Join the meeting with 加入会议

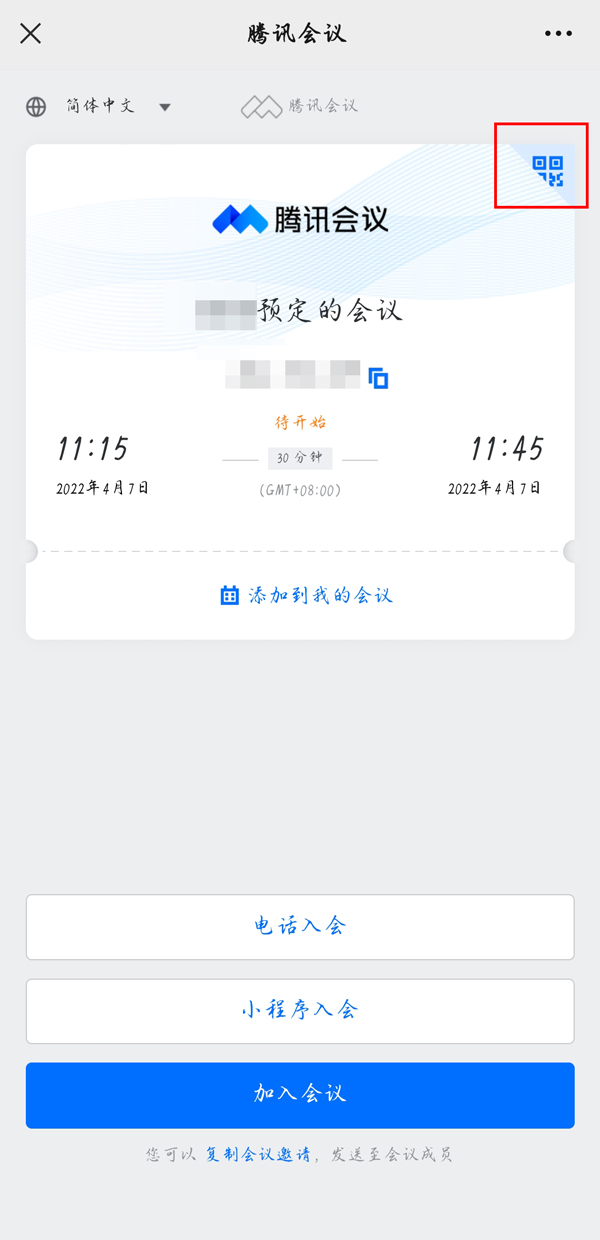point(300,1095)
